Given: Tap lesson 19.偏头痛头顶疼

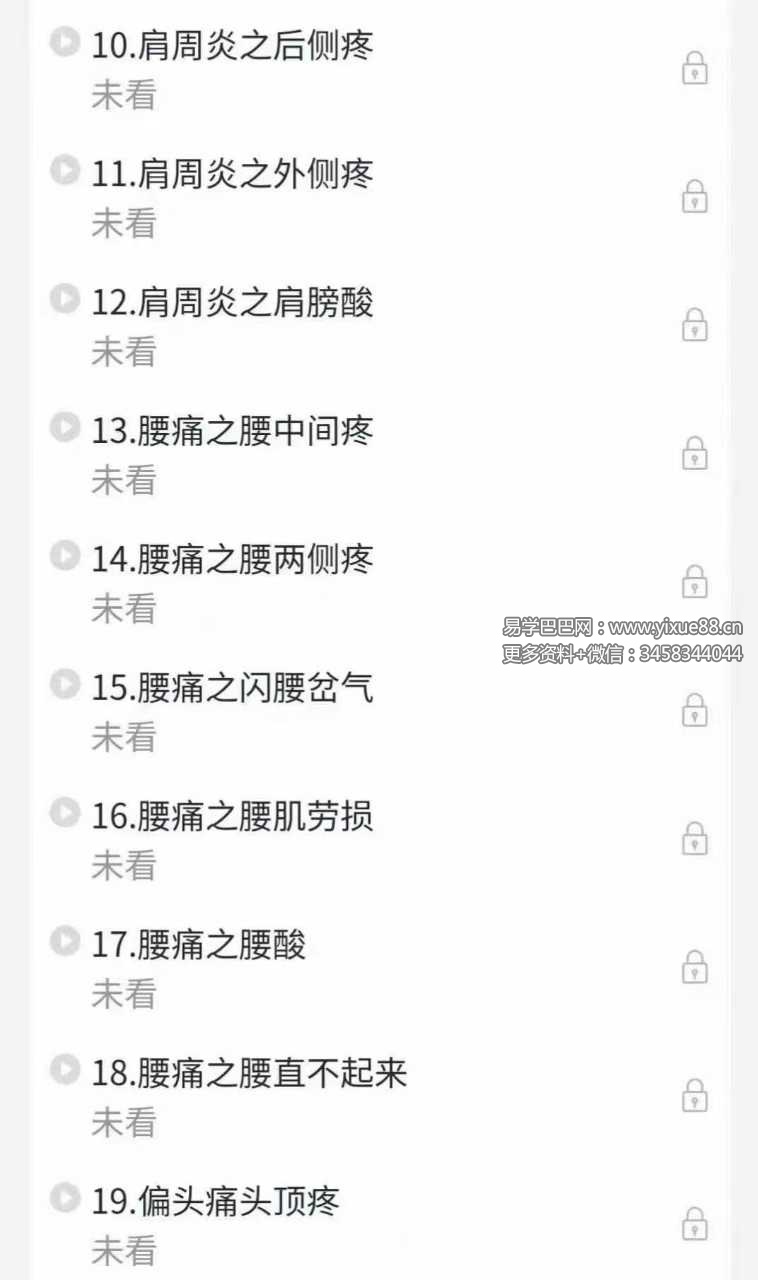Looking at the screenshot, I should 216,1201.
